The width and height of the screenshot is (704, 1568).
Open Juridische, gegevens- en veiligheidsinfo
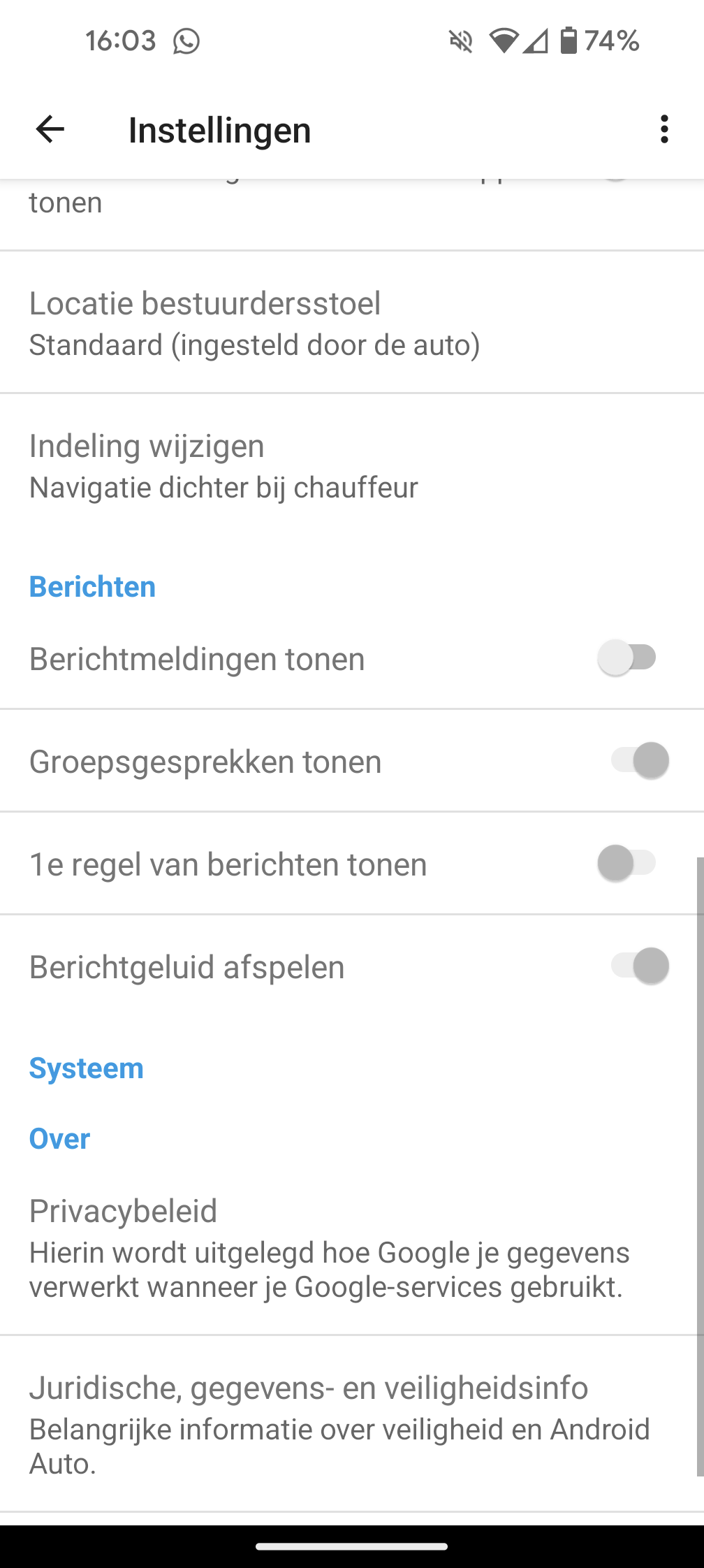tap(352, 1424)
